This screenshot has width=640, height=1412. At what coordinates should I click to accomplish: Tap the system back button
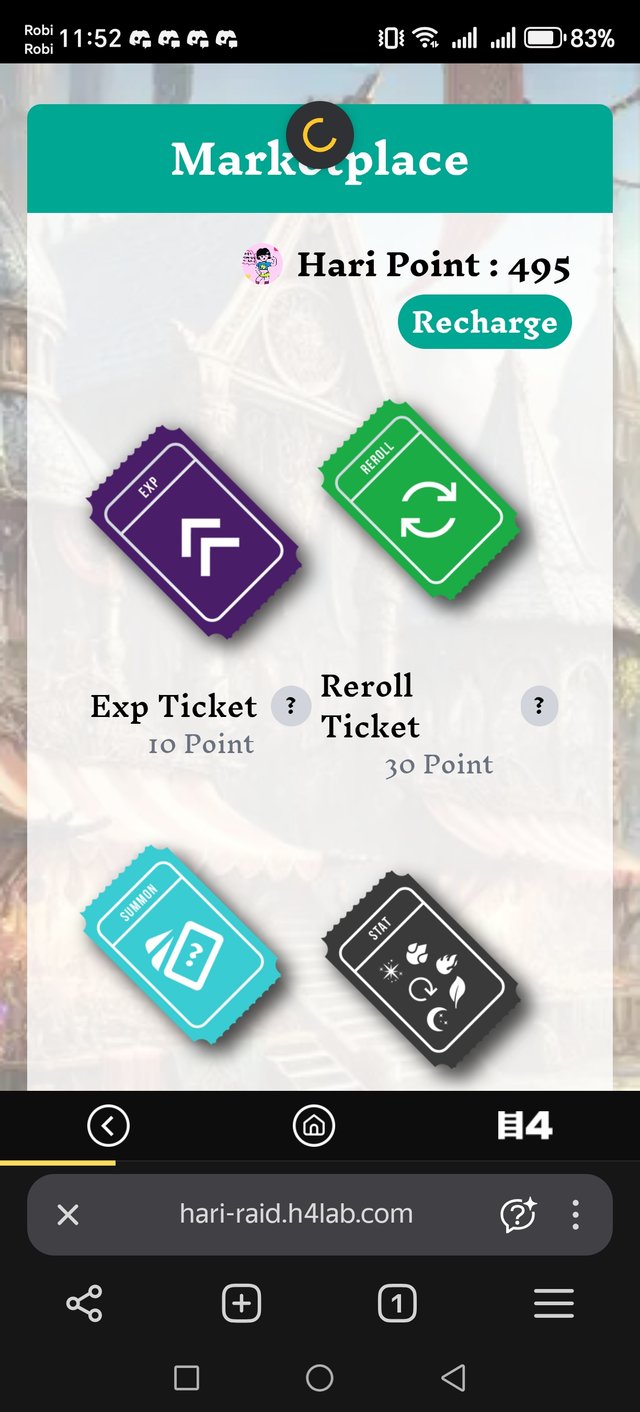[453, 1378]
